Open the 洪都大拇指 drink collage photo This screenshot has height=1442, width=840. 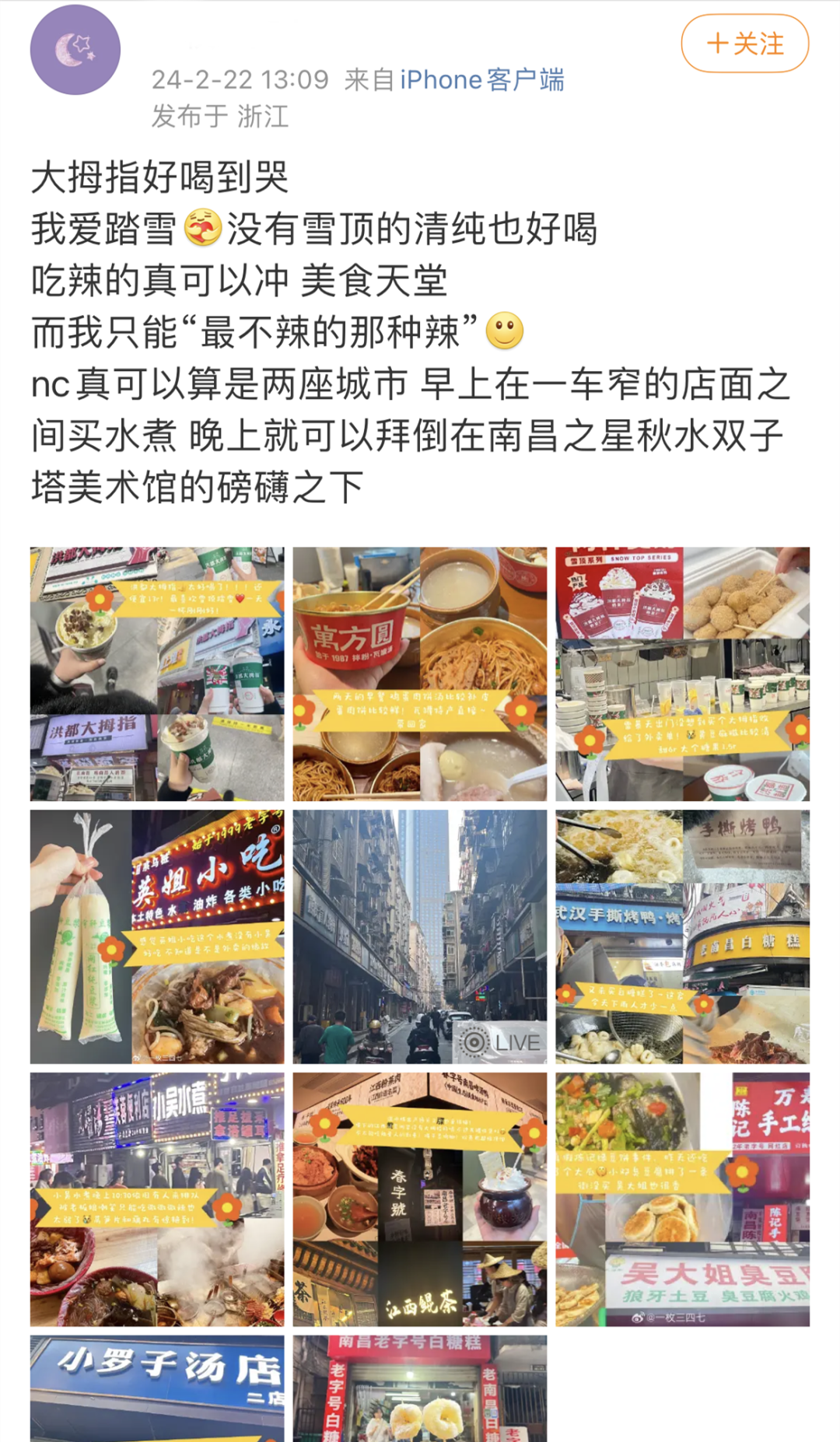tap(157, 674)
